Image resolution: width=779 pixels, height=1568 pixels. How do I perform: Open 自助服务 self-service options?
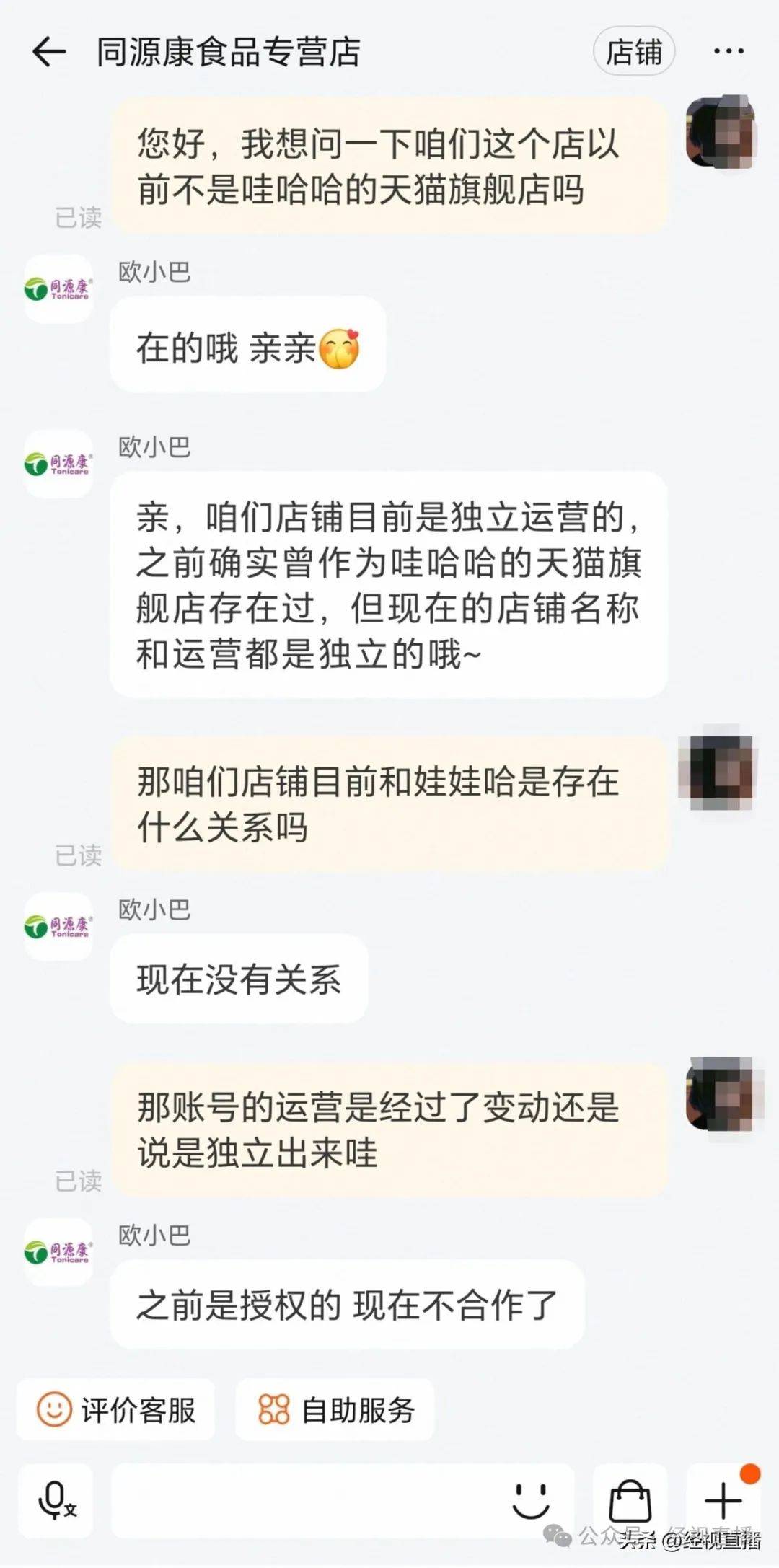tap(335, 1409)
